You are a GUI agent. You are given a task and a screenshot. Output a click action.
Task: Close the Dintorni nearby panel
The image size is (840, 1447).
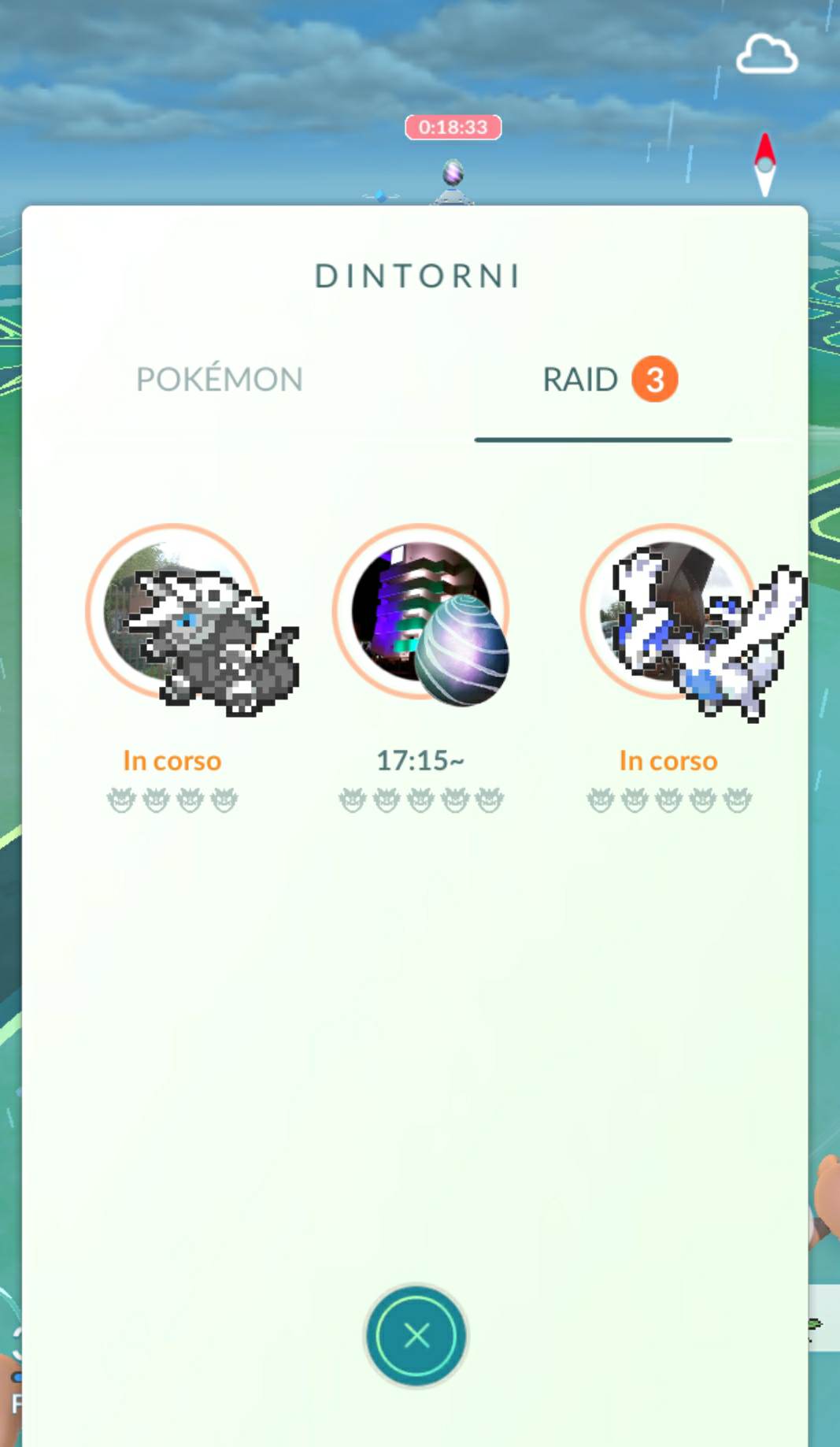[416, 1336]
